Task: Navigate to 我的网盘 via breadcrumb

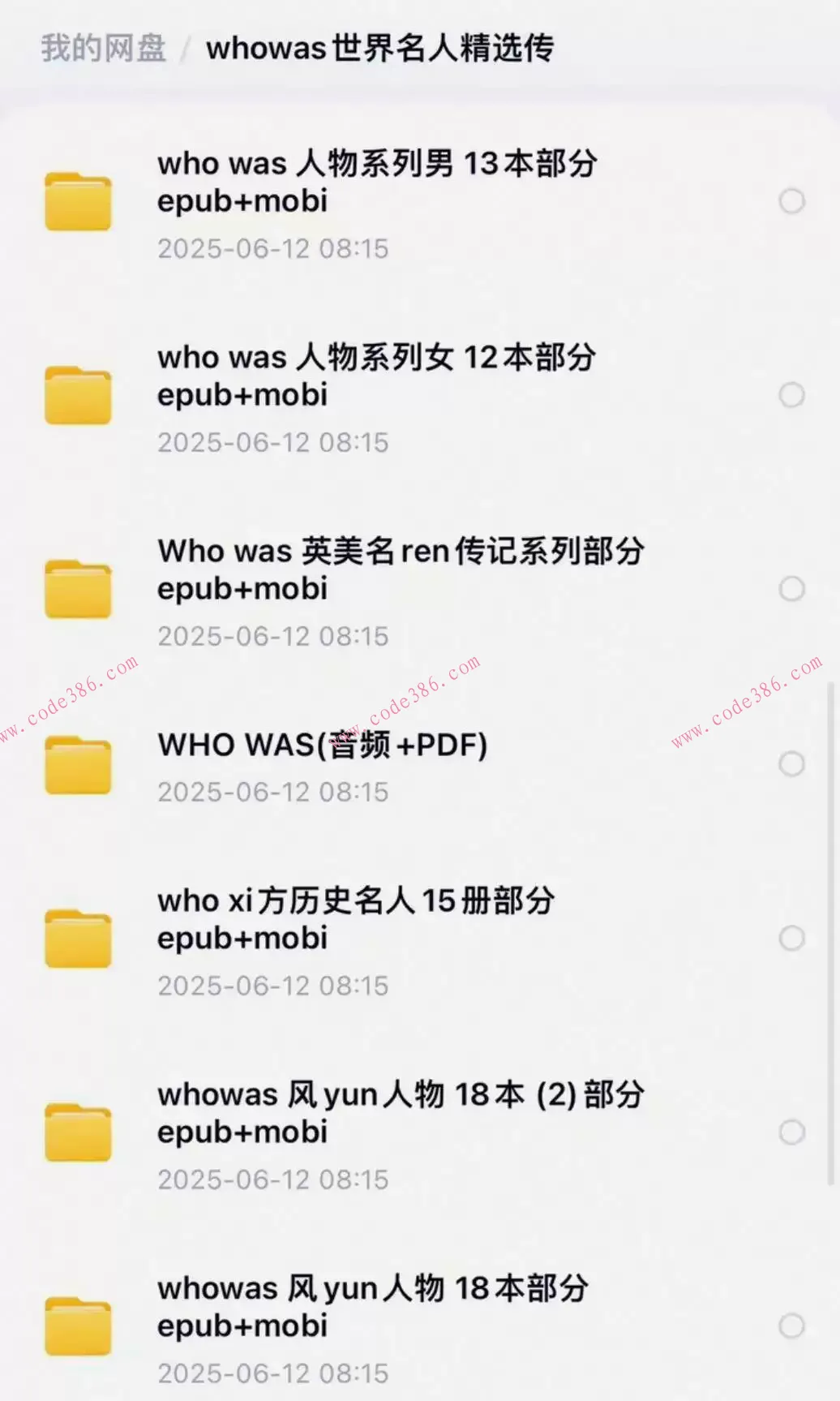Action: (101, 49)
